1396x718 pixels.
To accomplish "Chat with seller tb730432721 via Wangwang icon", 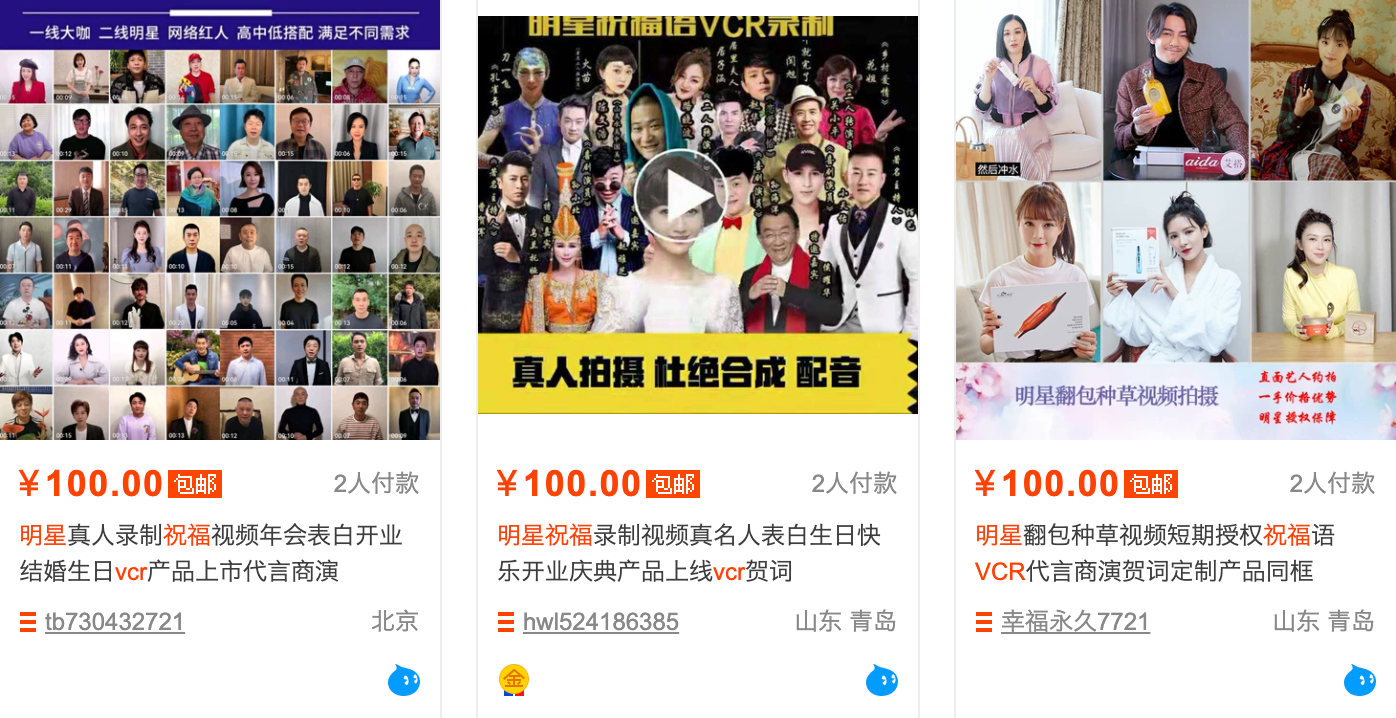I will click(x=404, y=680).
